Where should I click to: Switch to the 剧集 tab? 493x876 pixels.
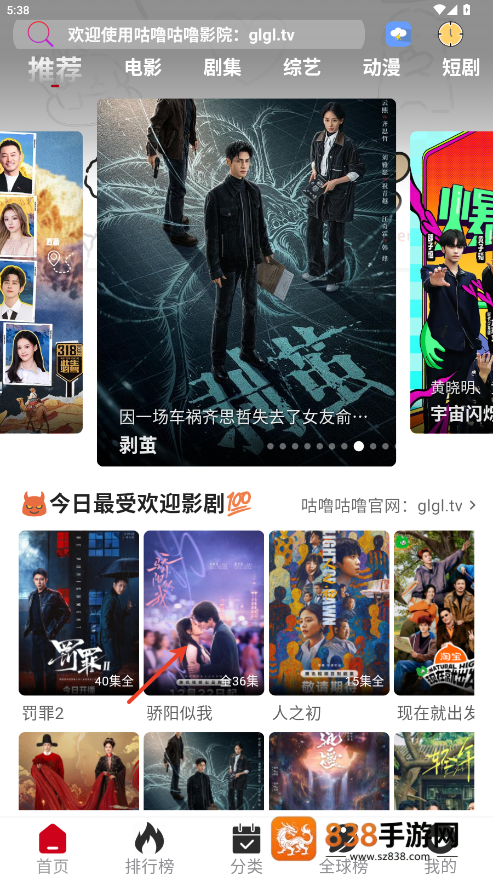222,68
